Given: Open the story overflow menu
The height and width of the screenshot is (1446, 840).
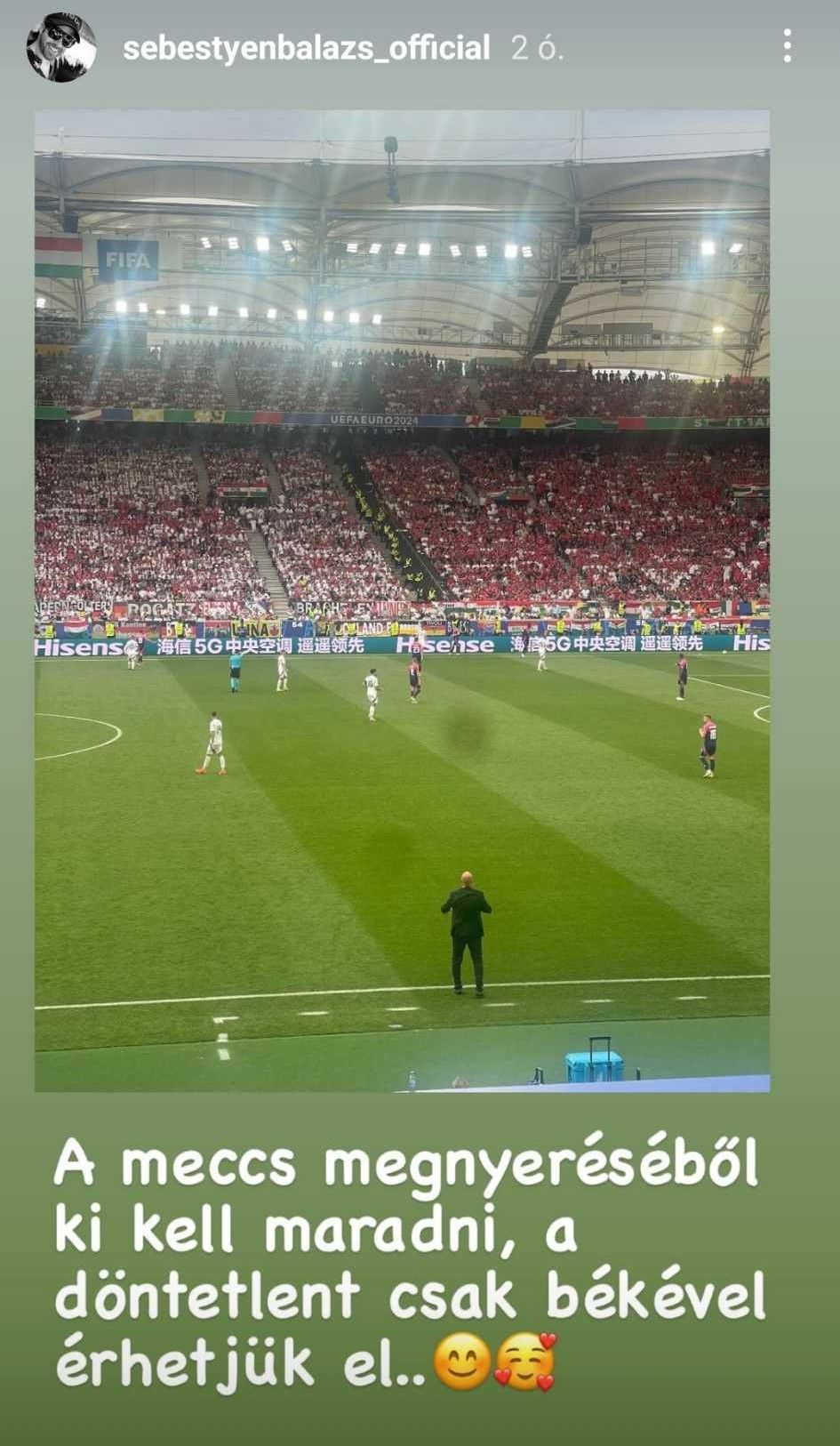Looking at the screenshot, I should (788, 46).
